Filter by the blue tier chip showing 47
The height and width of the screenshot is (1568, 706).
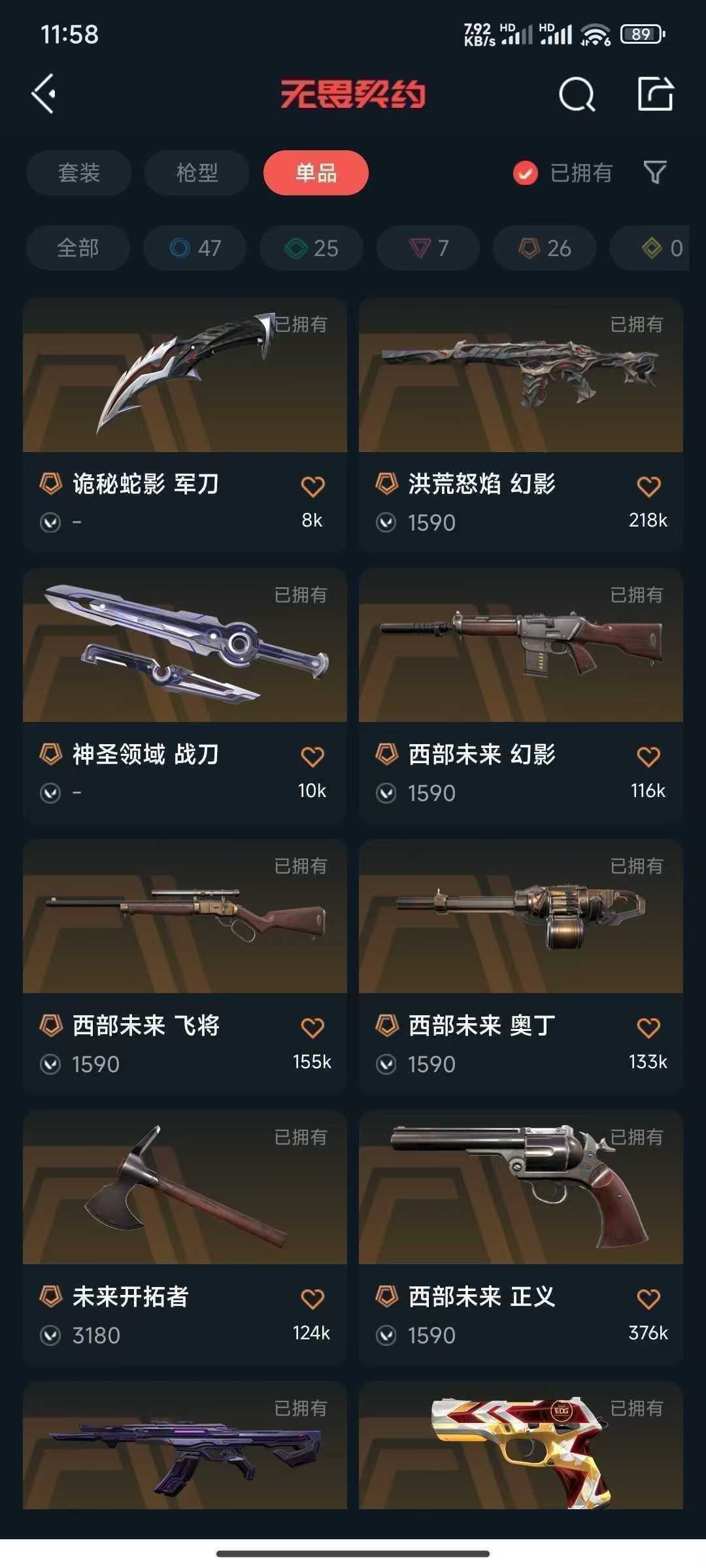tap(195, 248)
